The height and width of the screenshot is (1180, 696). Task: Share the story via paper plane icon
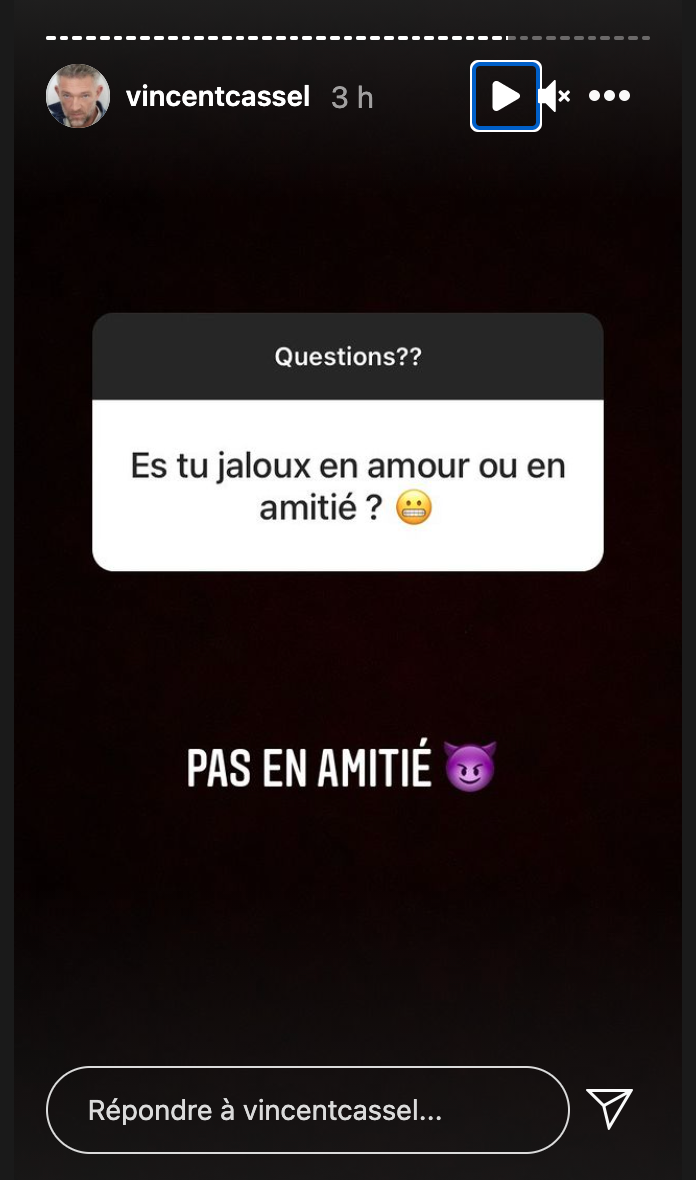point(609,1109)
